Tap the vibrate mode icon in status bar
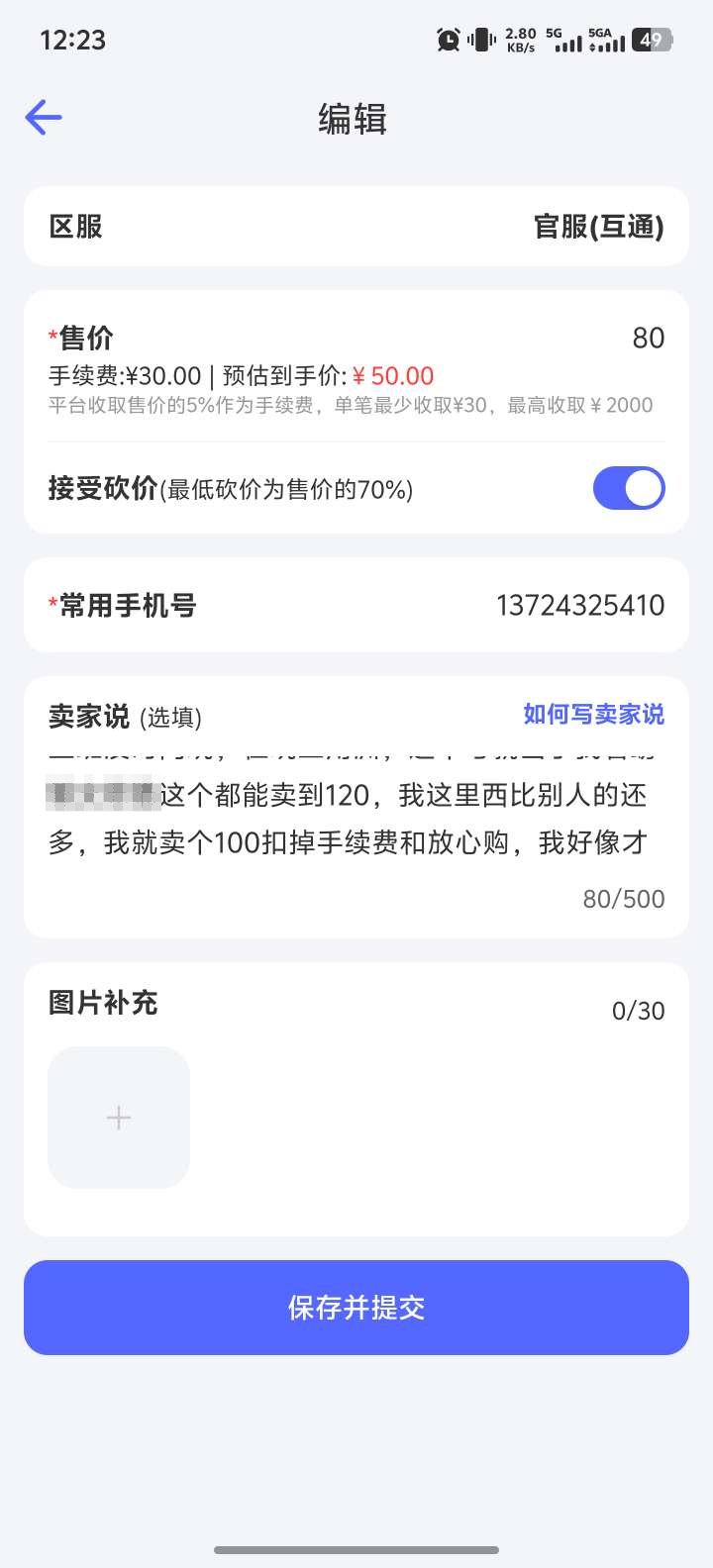 coord(481,40)
